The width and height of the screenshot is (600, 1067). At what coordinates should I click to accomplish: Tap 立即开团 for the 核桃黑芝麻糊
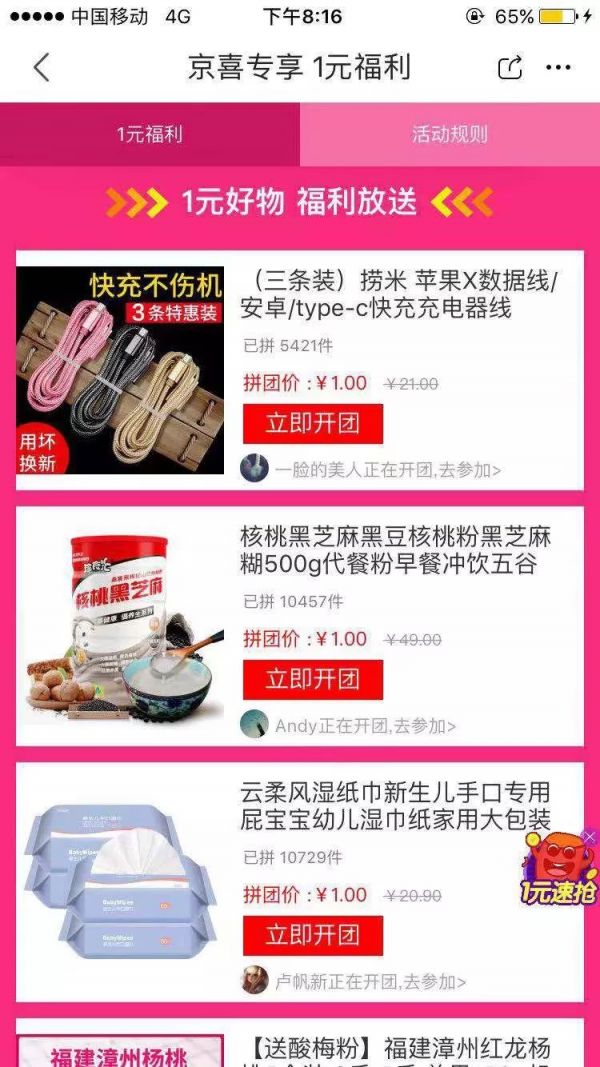(x=312, y=680)
